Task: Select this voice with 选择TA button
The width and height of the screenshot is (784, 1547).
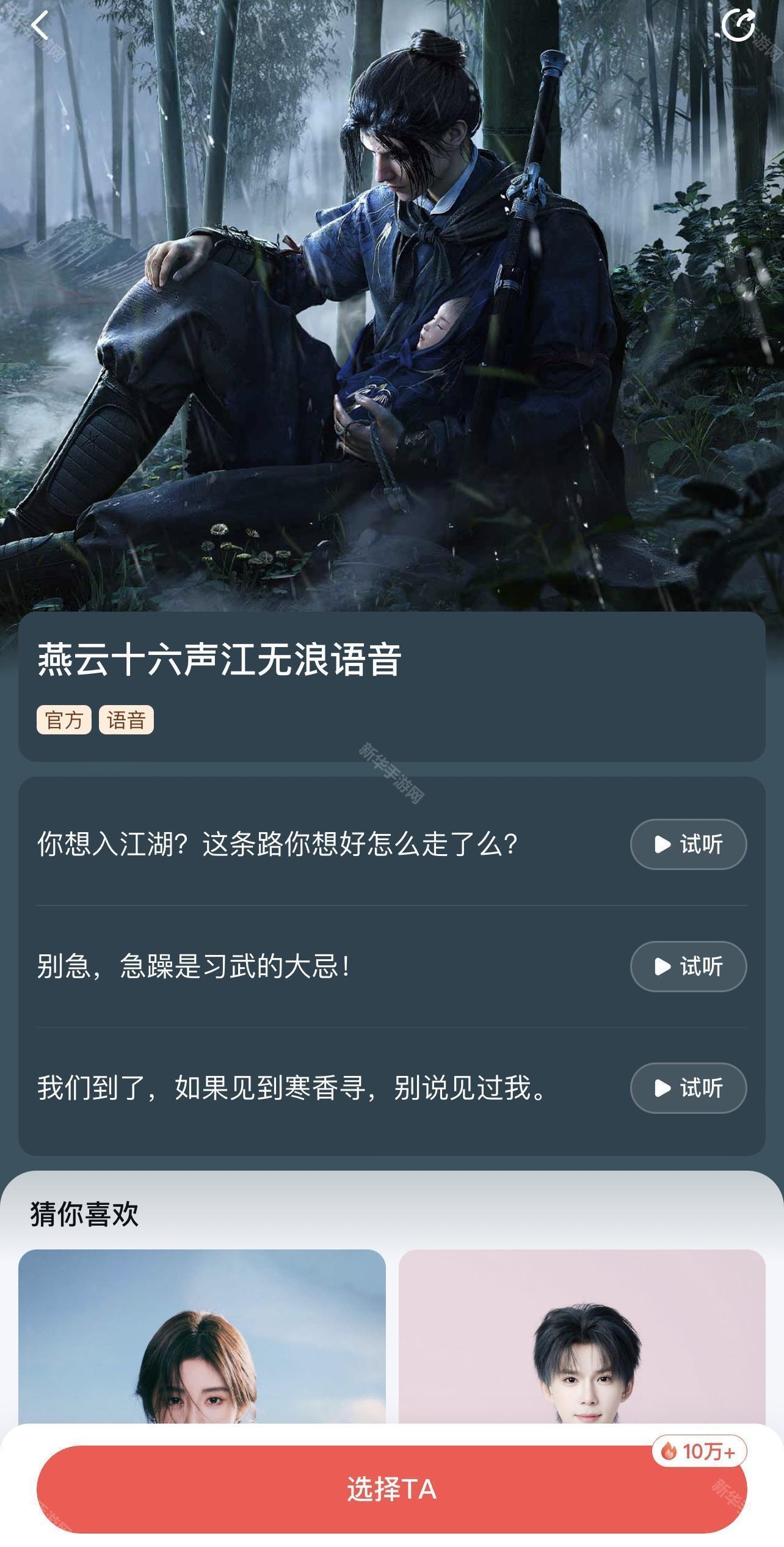Action: click(x=391, y=1490)
